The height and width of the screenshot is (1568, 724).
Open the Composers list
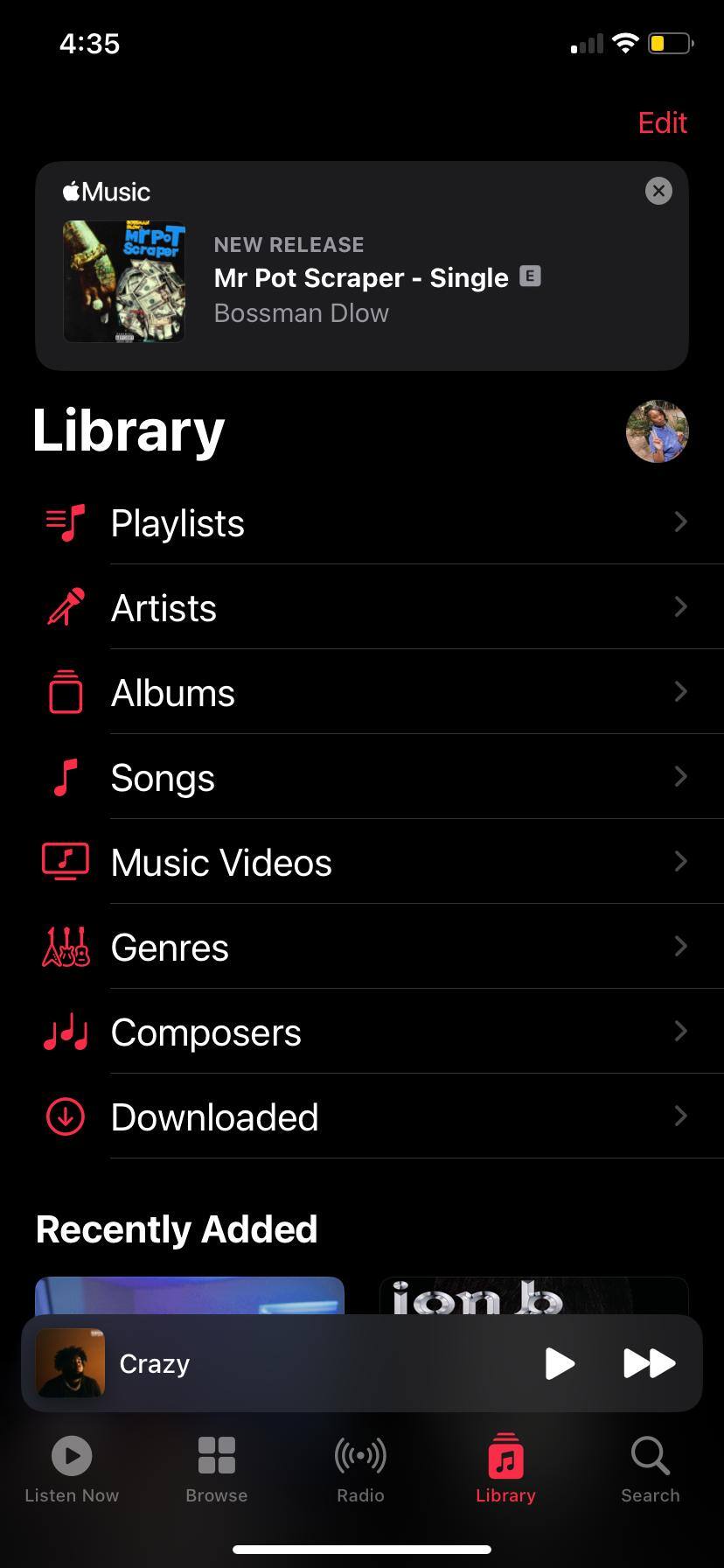(362, 1032)
